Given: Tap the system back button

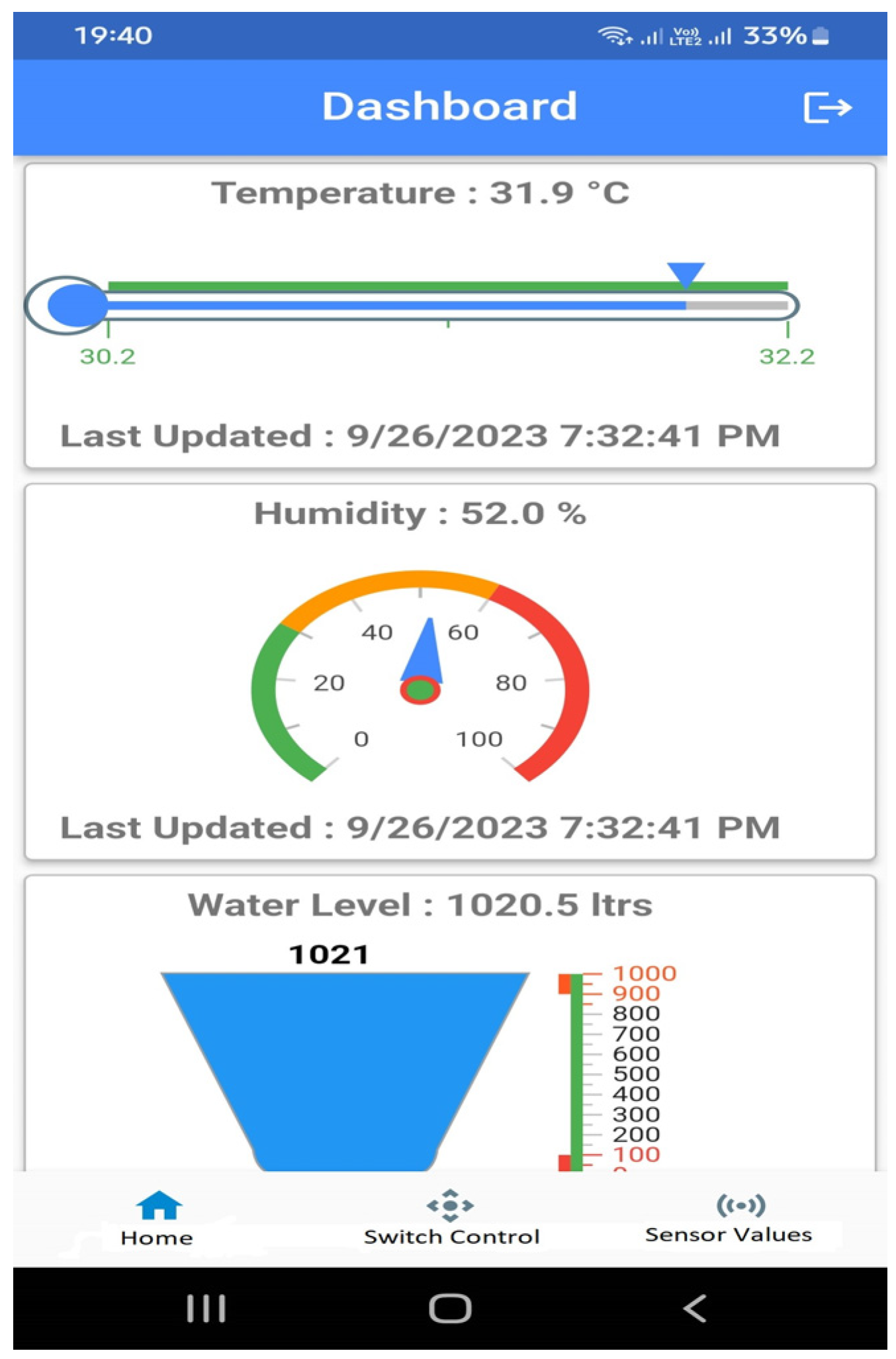Looking at the screenshot, I should pos(695,1307).
